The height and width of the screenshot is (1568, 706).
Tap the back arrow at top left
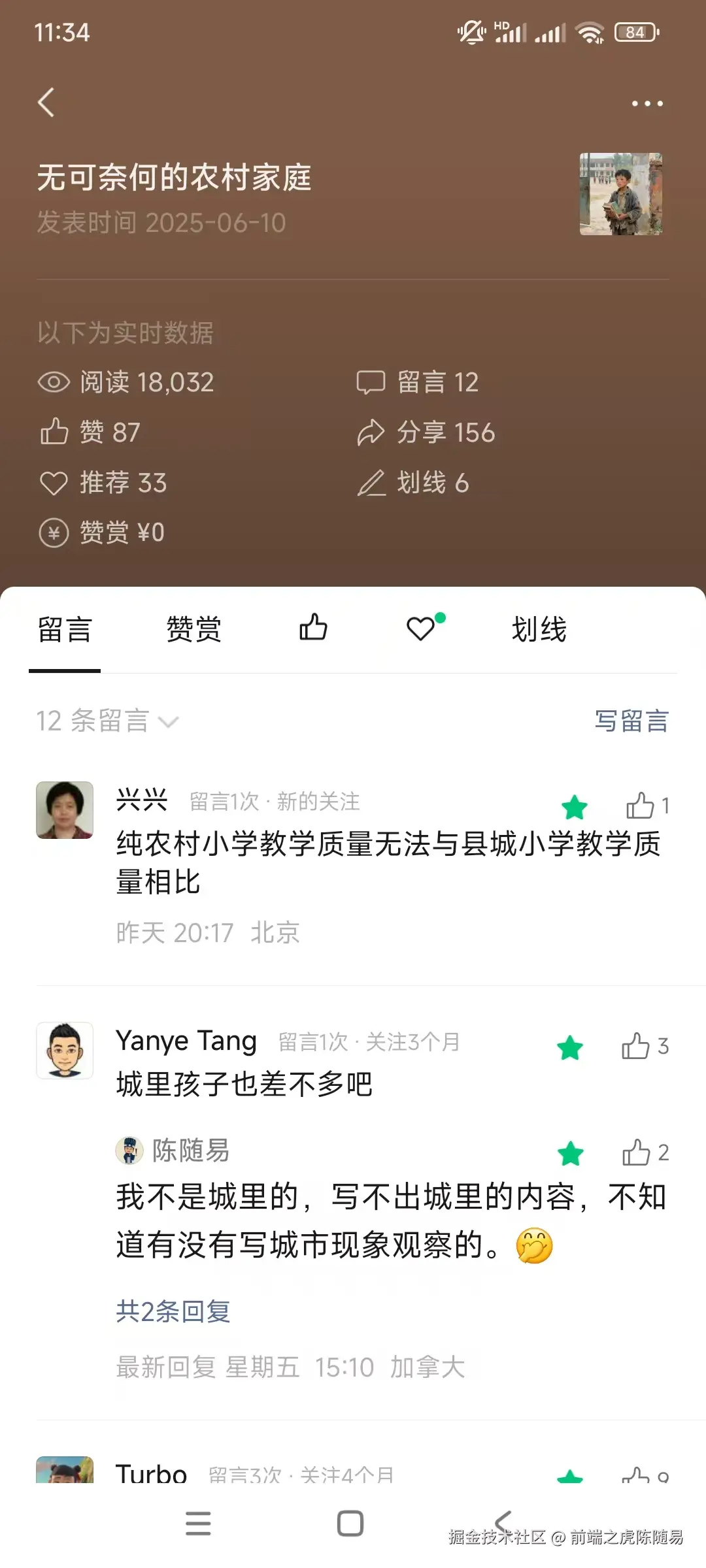coord(46,103)
